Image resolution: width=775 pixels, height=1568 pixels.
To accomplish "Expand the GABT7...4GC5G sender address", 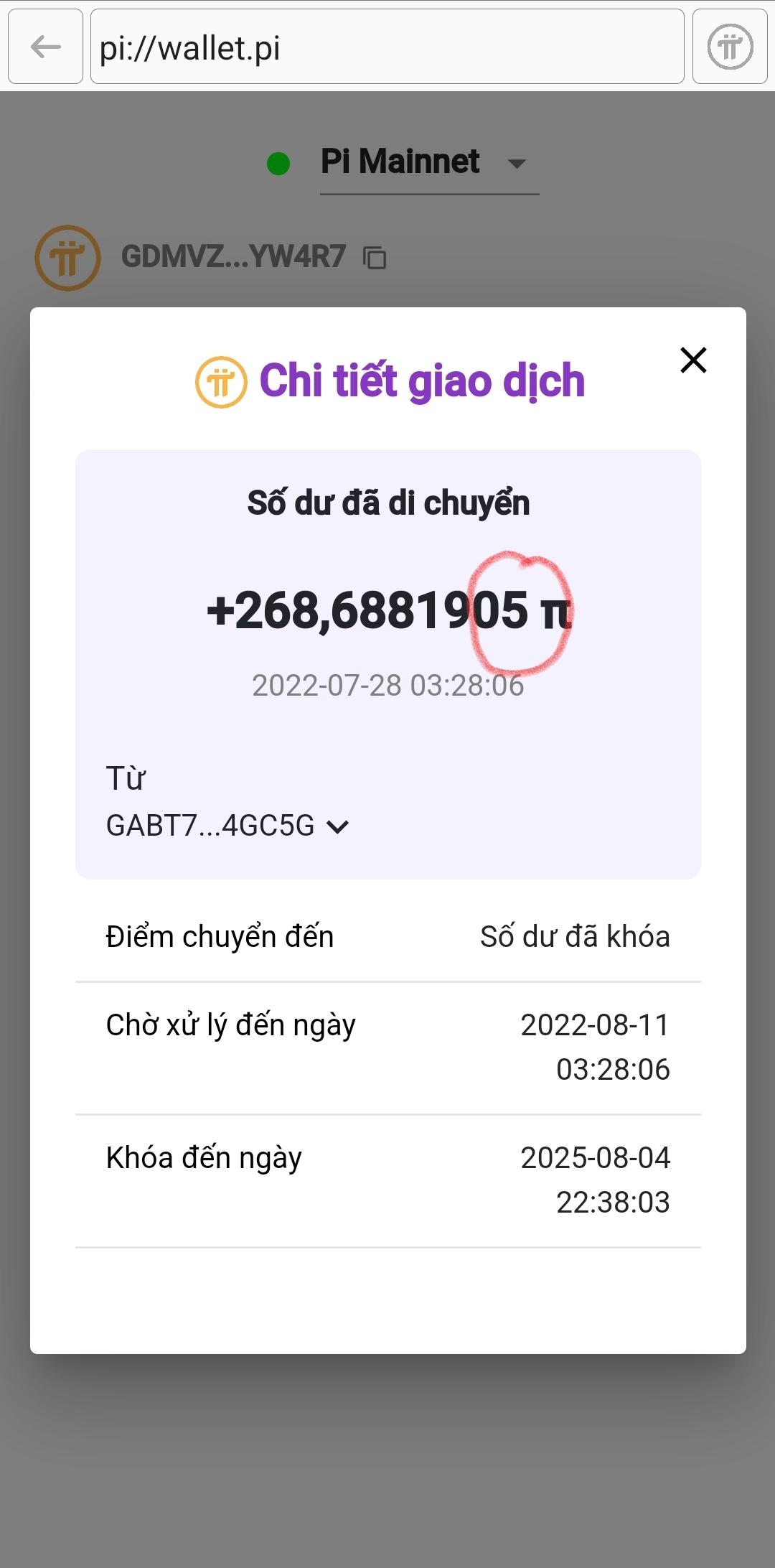I will (x=337, y=827).
